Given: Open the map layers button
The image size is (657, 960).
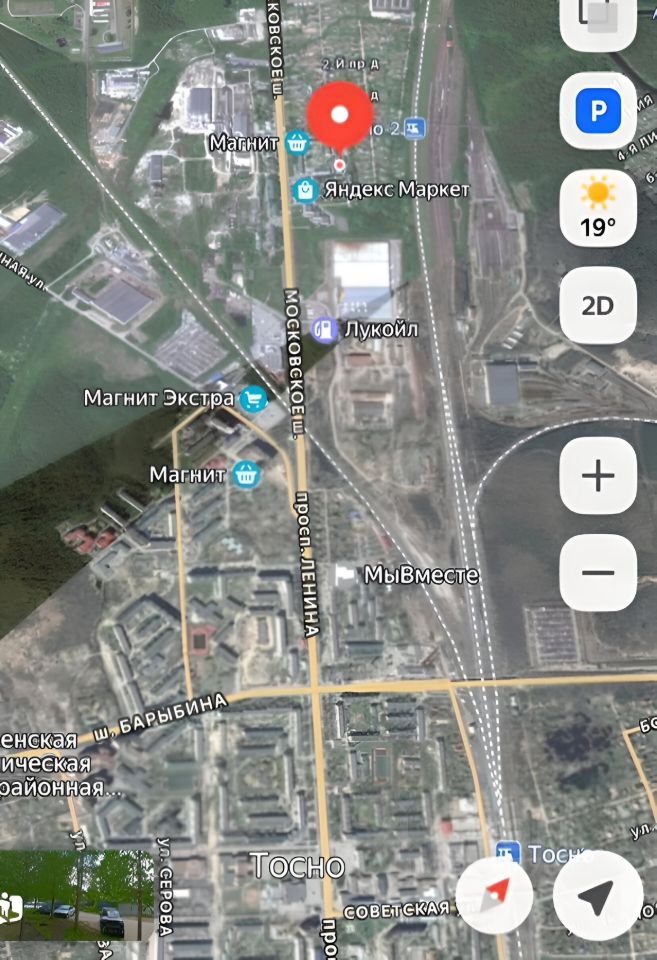Looking at the screenshot, I should point(597,18).
